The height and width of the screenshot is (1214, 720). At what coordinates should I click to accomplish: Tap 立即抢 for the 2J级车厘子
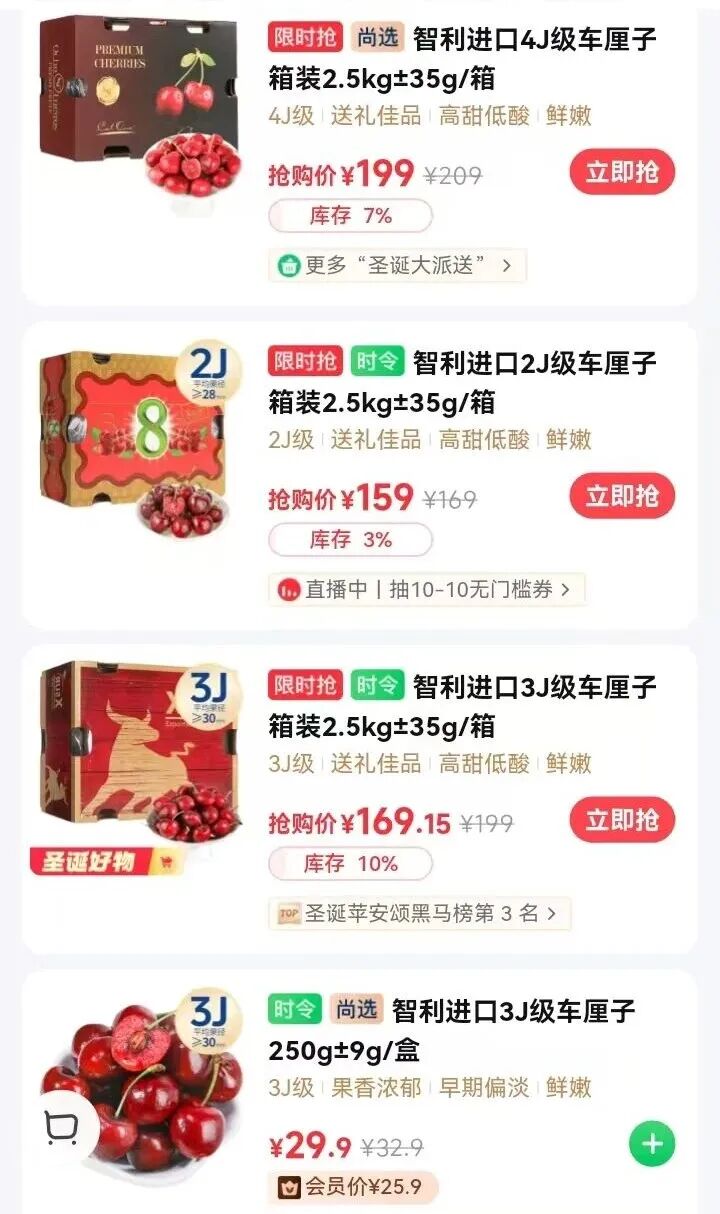(x=622, y=496)
